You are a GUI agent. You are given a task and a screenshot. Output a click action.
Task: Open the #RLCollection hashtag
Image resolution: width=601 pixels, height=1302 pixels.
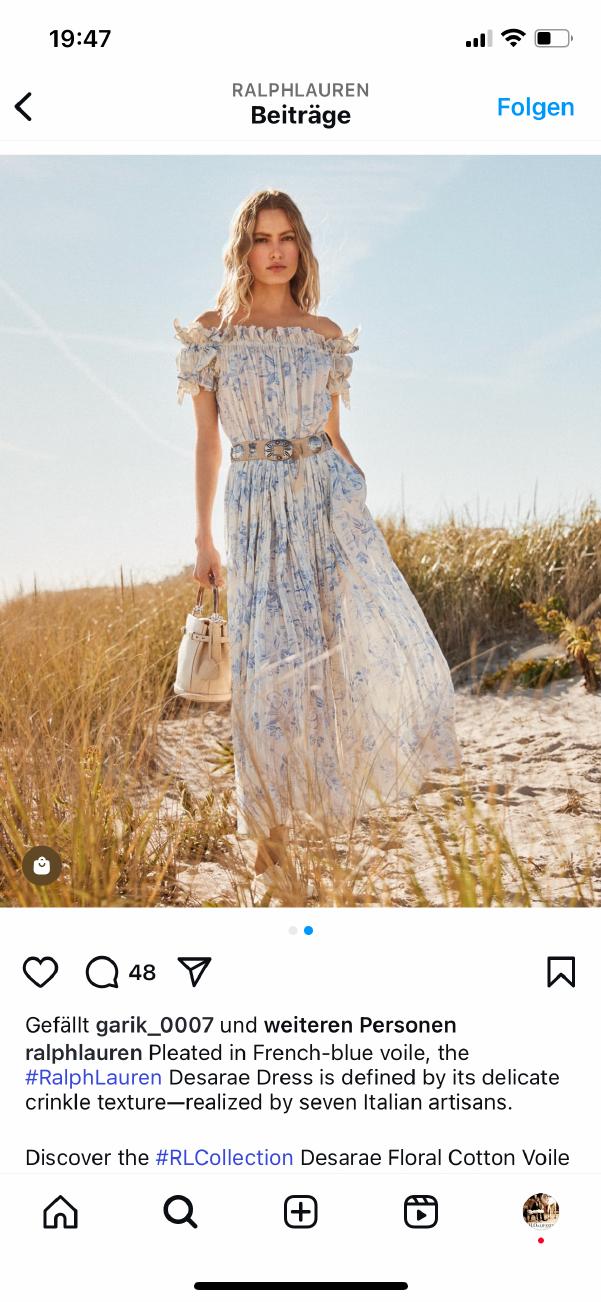[x=224, y=1158]
